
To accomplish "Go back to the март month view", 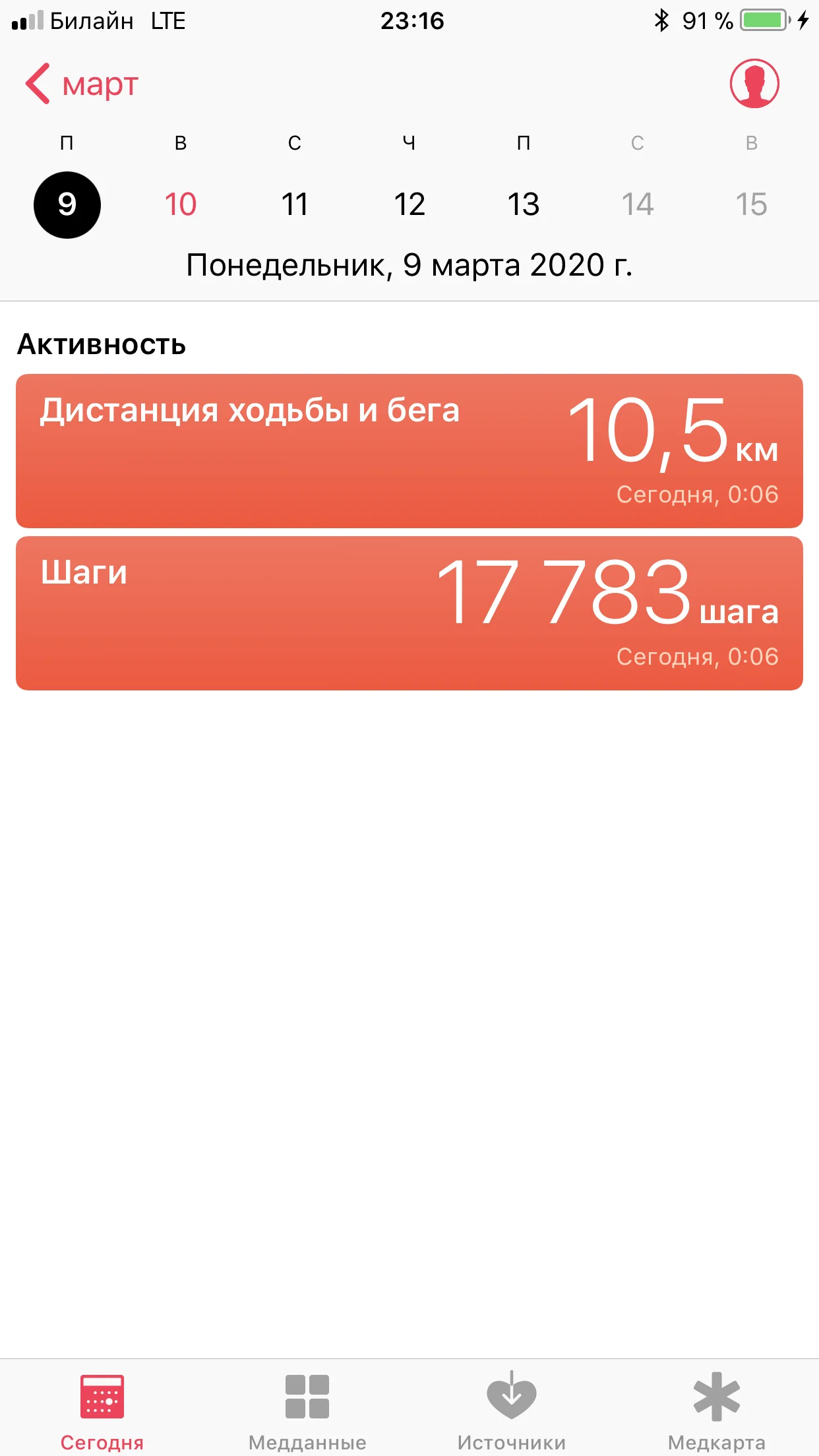I will click(x=82, y=84).
